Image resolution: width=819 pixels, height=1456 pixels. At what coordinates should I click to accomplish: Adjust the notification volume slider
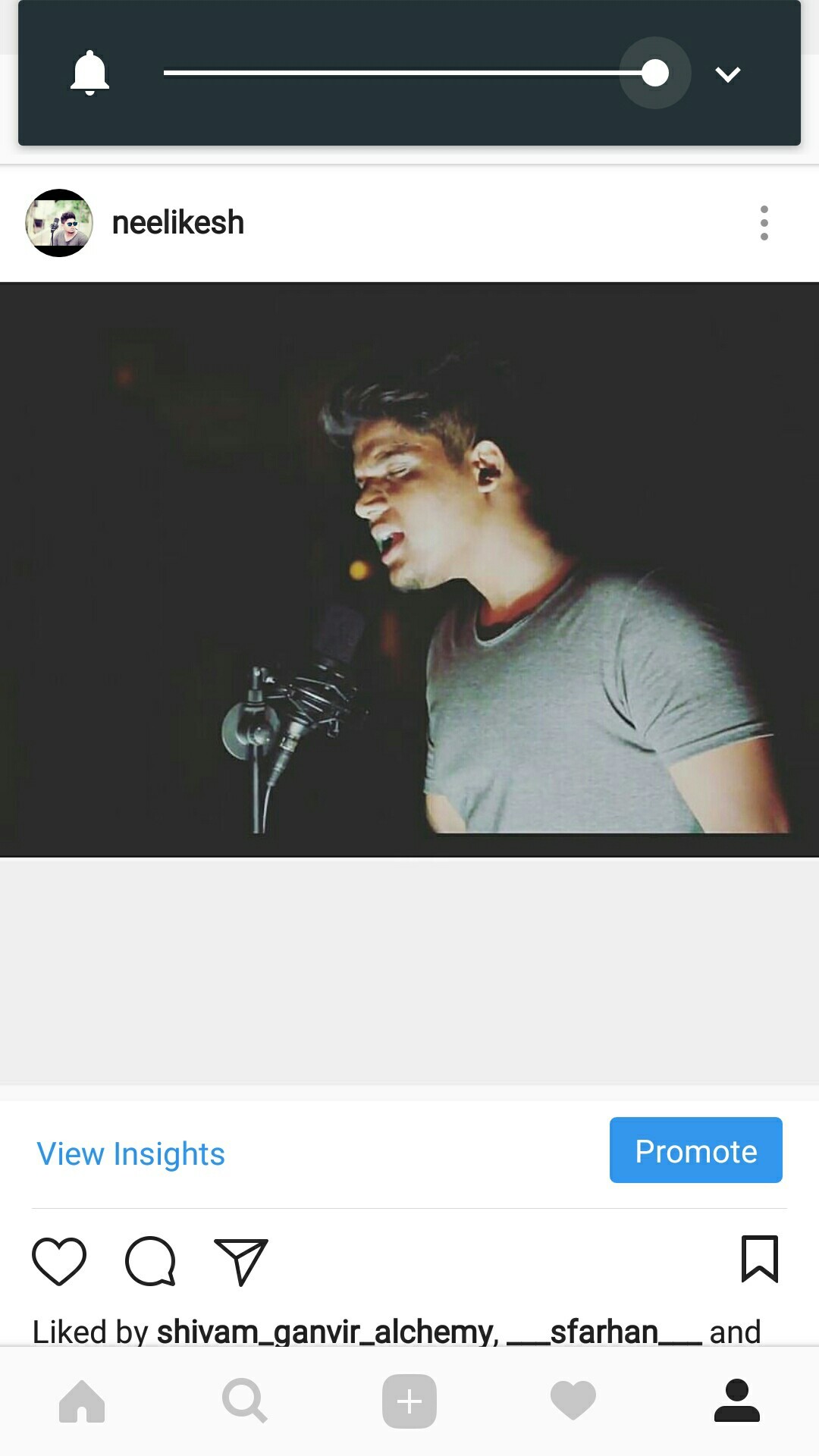654,73
